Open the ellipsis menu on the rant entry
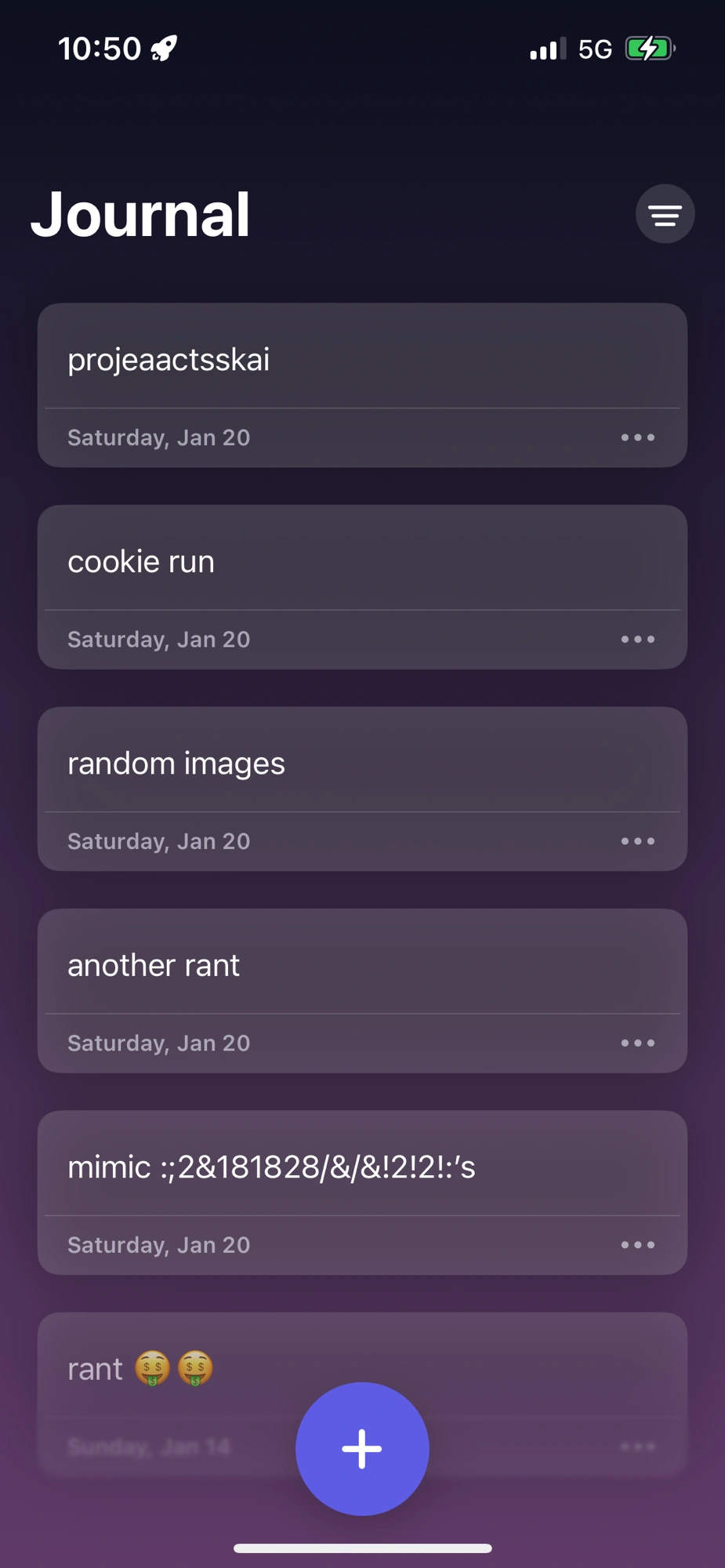The width and height of the screenshot is (725, 1568). pos(637,1446)
